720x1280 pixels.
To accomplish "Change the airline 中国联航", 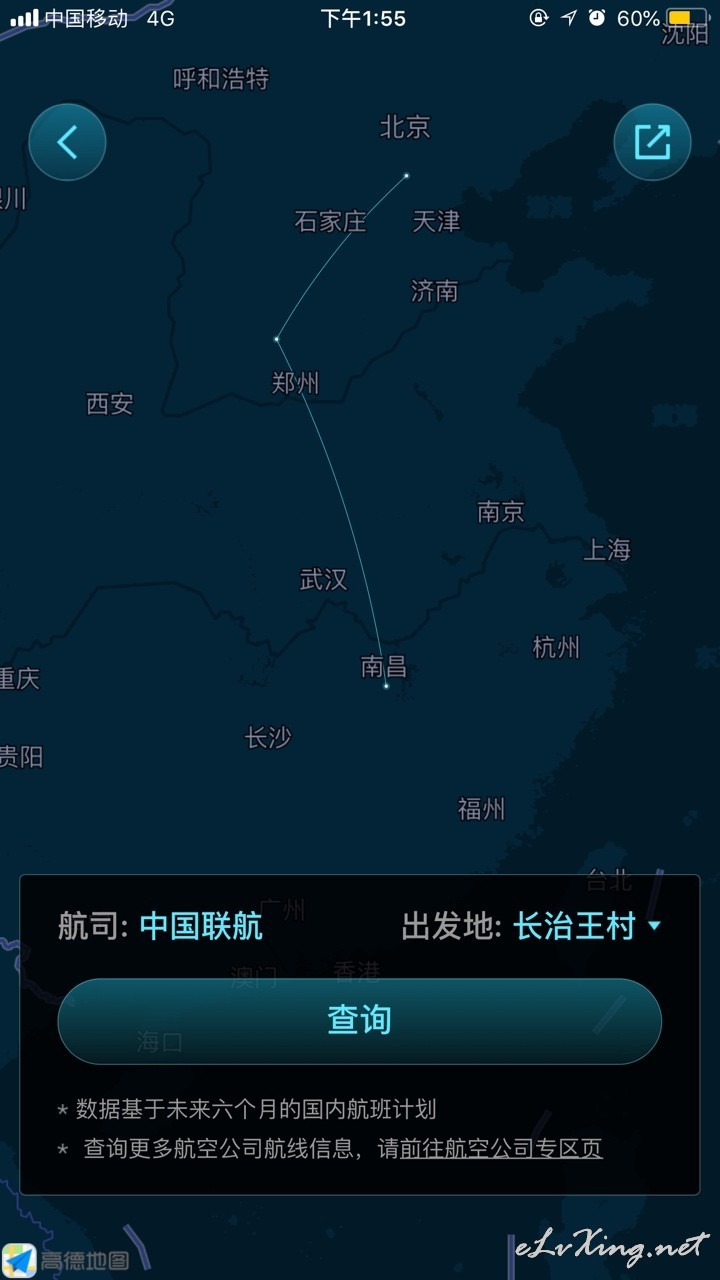I will coord(201,926).
